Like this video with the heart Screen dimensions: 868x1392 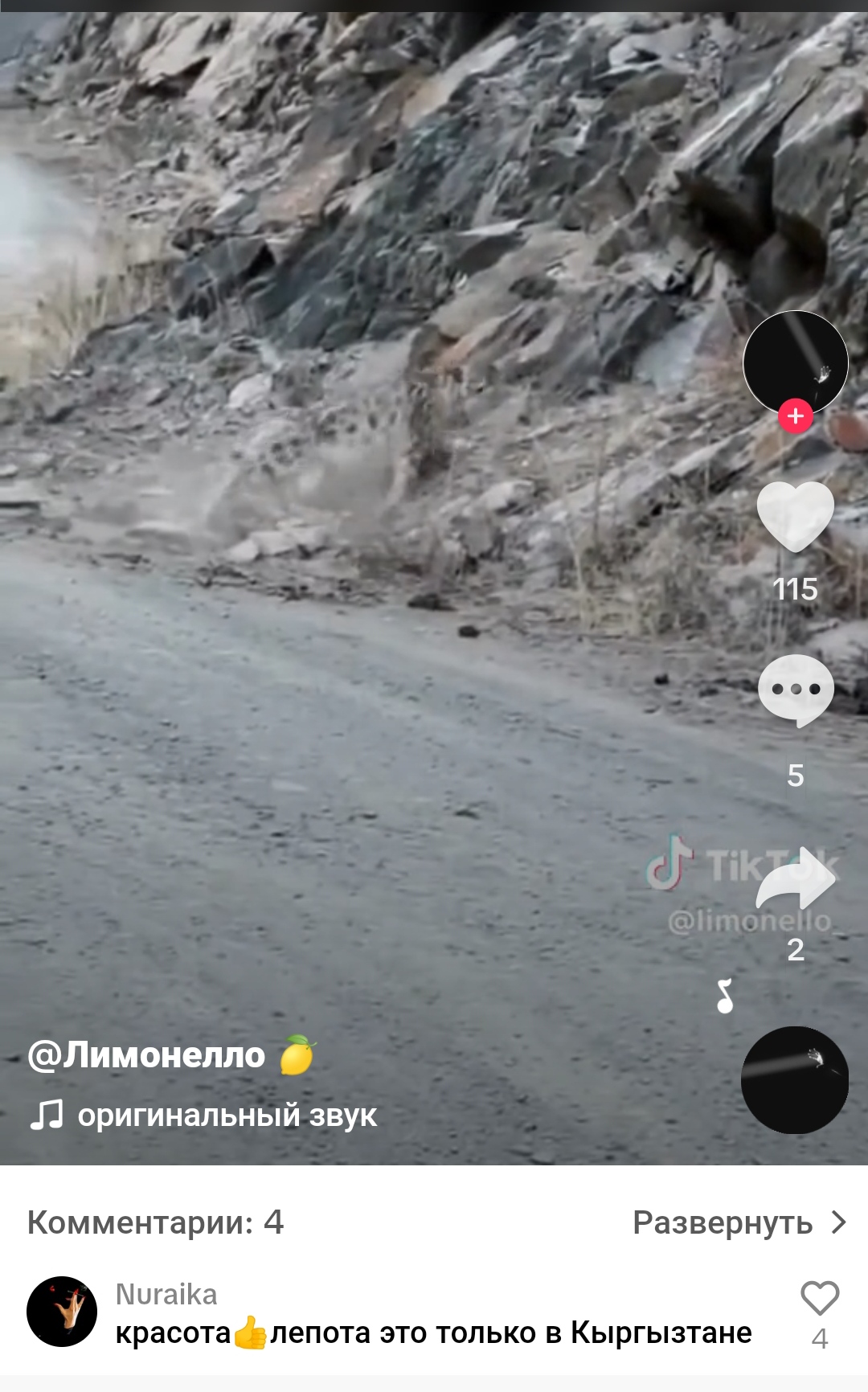[795, 516]
